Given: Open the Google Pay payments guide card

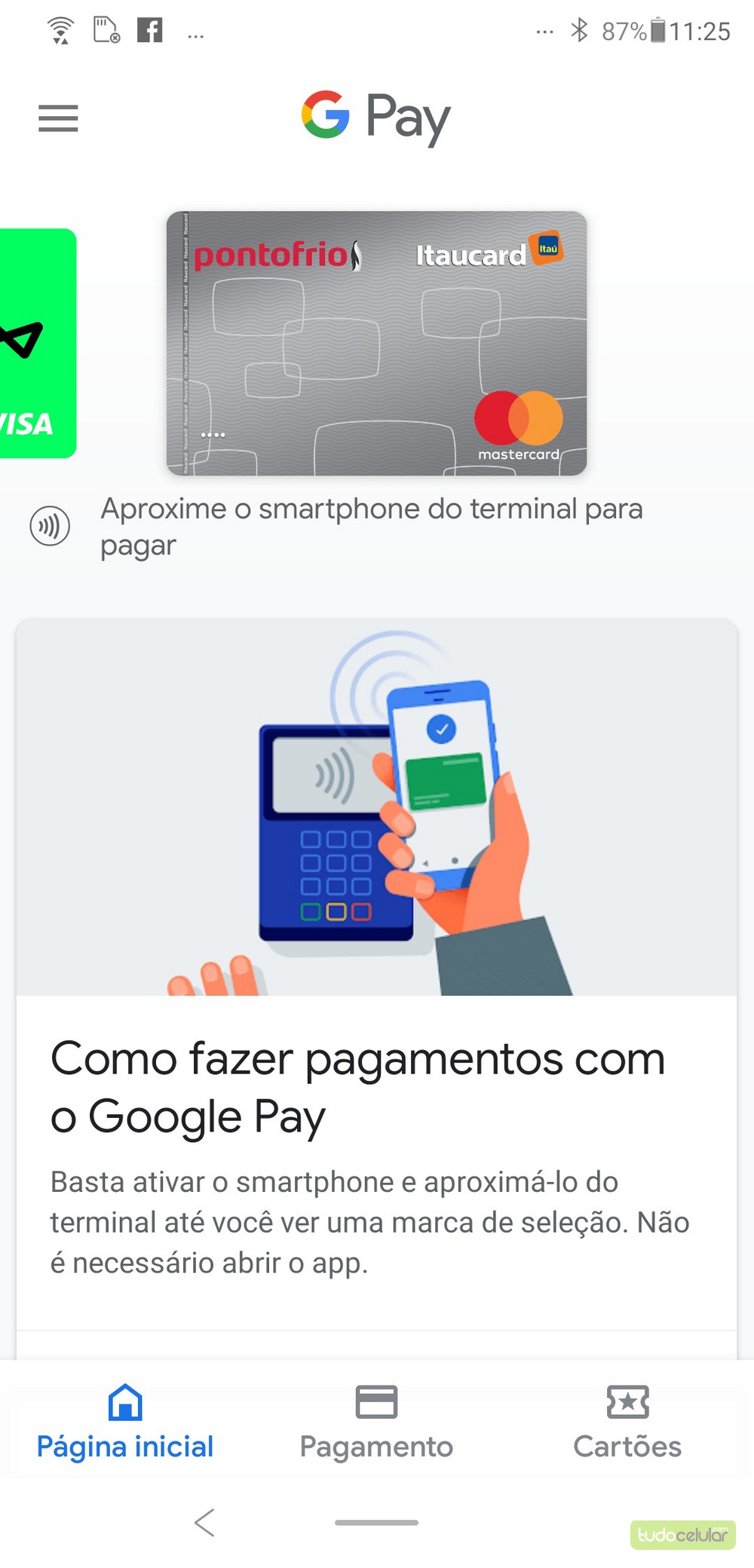Looking at the screenshot, I should click(x=376, y=972).
